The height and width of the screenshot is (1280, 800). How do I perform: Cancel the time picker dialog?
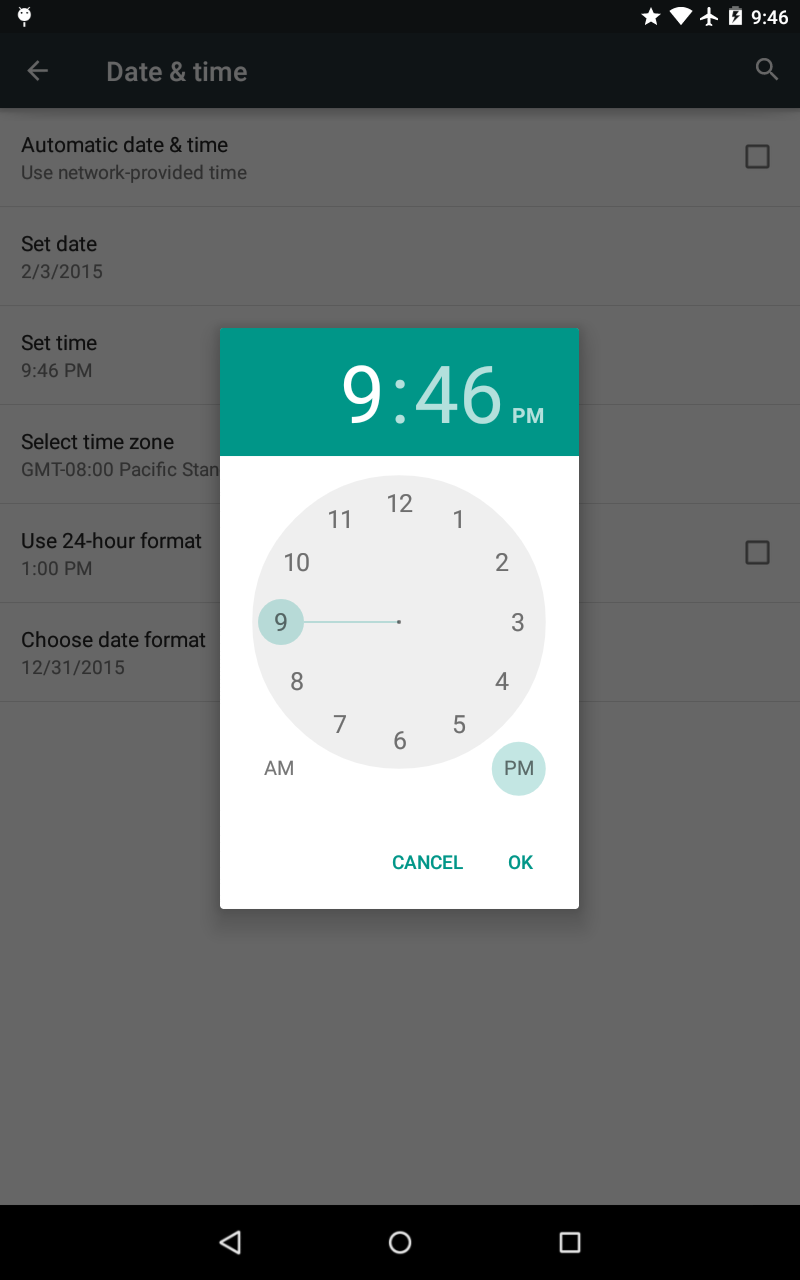(427, 862)
